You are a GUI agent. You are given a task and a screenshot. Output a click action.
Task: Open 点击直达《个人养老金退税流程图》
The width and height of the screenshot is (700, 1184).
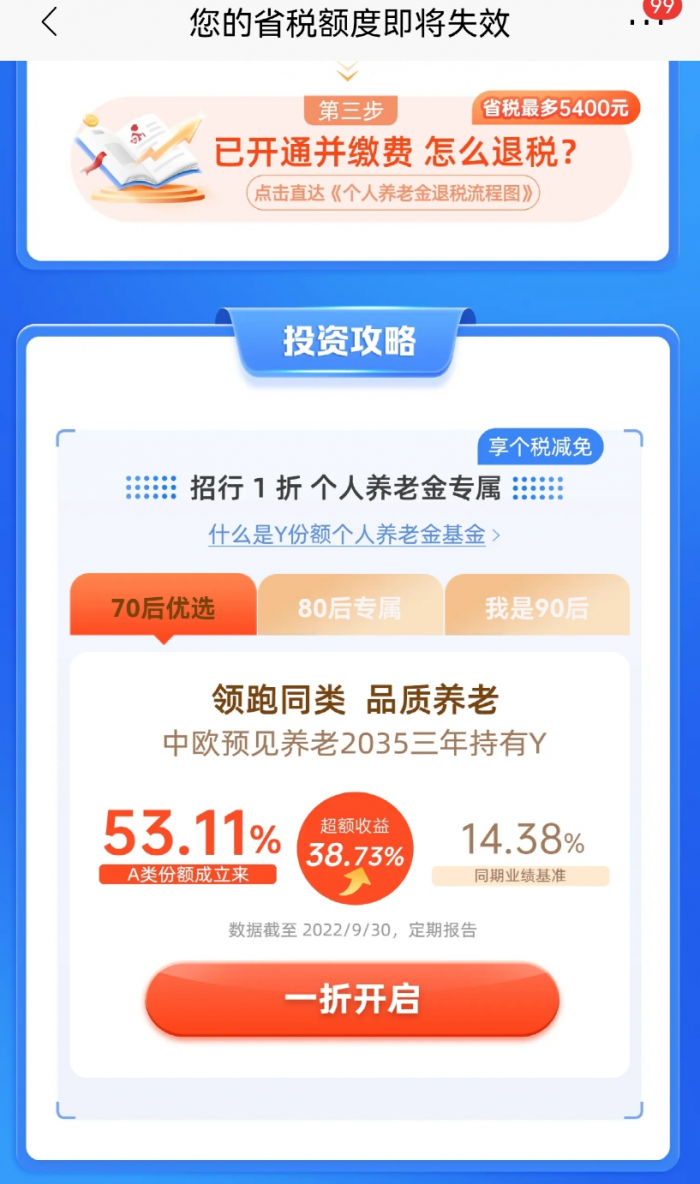(x=393, y=193)
